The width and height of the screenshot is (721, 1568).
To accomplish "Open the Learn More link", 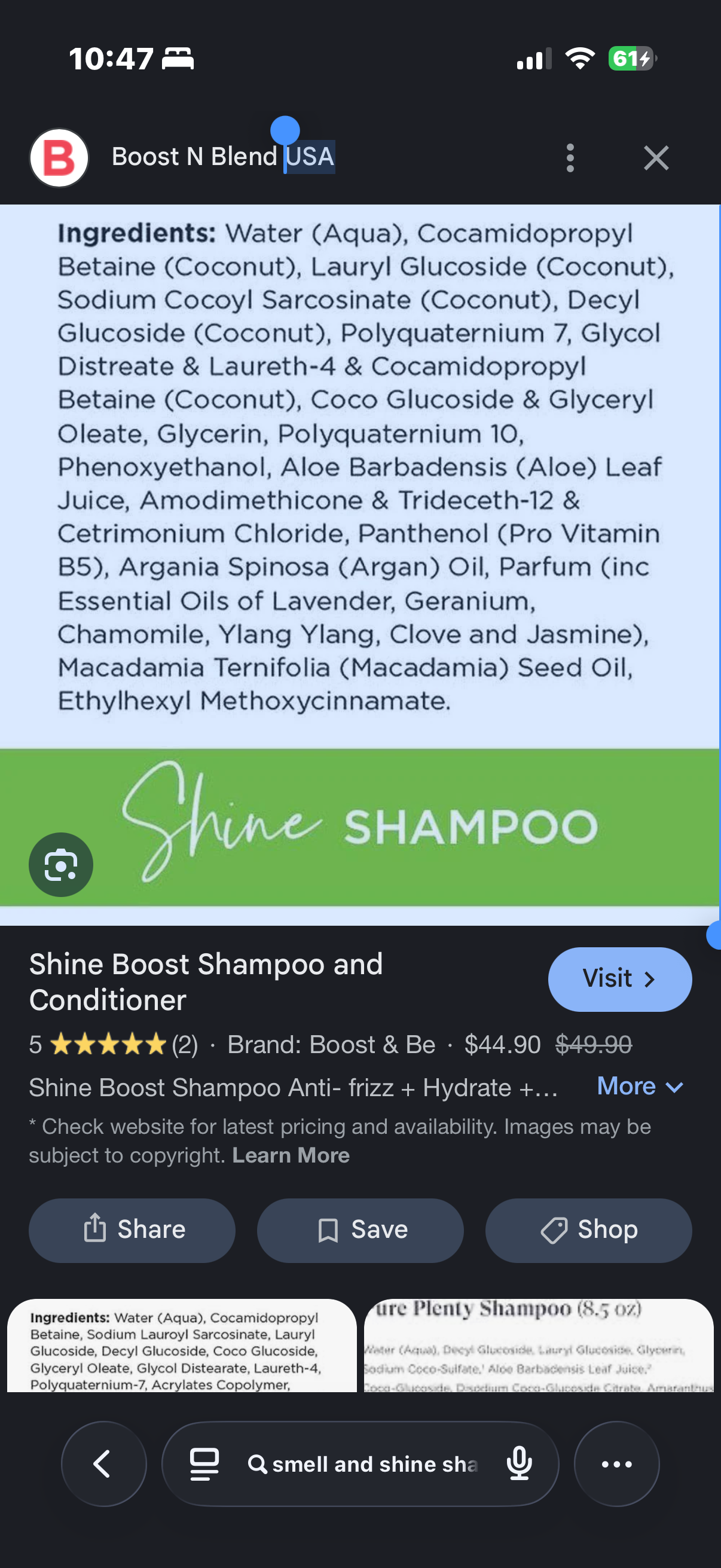I will coord(291,1155).
